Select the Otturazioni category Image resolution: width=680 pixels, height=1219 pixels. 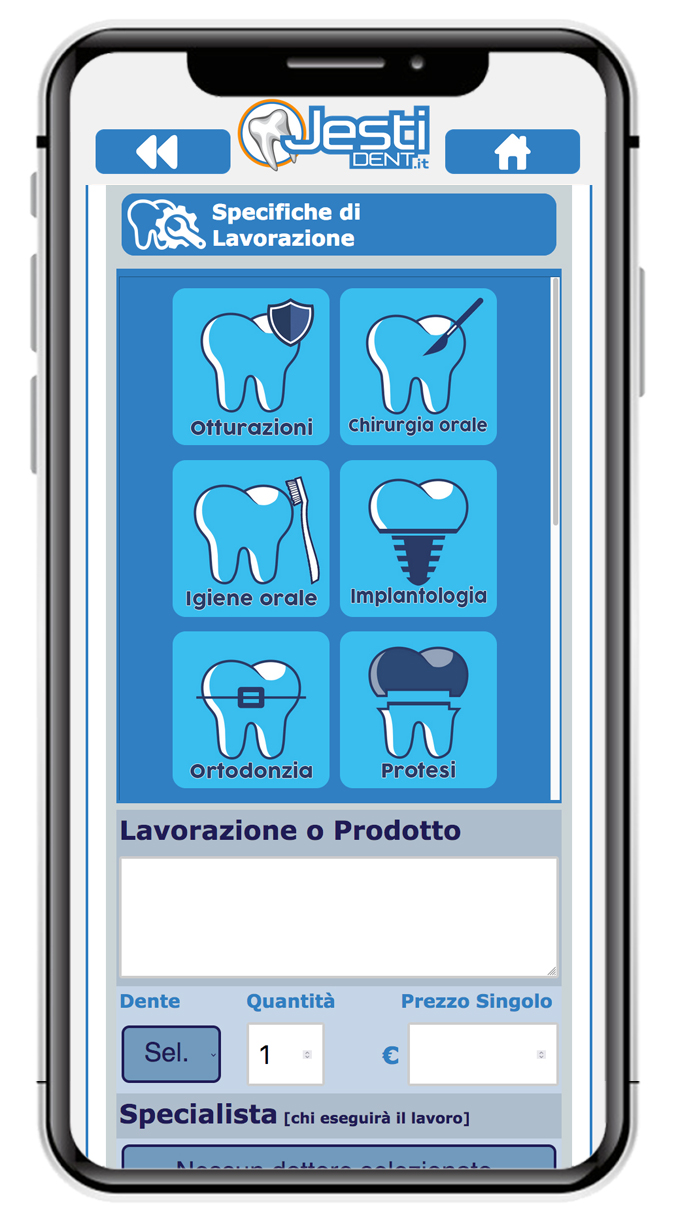tap(251, 366)
